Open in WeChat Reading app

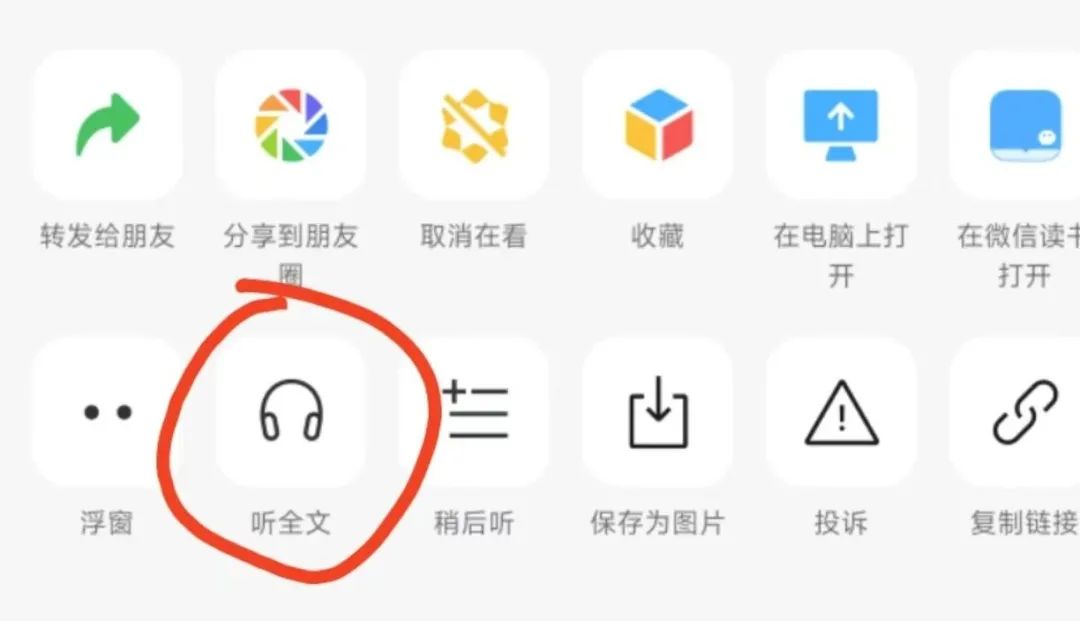[x=1022, y=125]
